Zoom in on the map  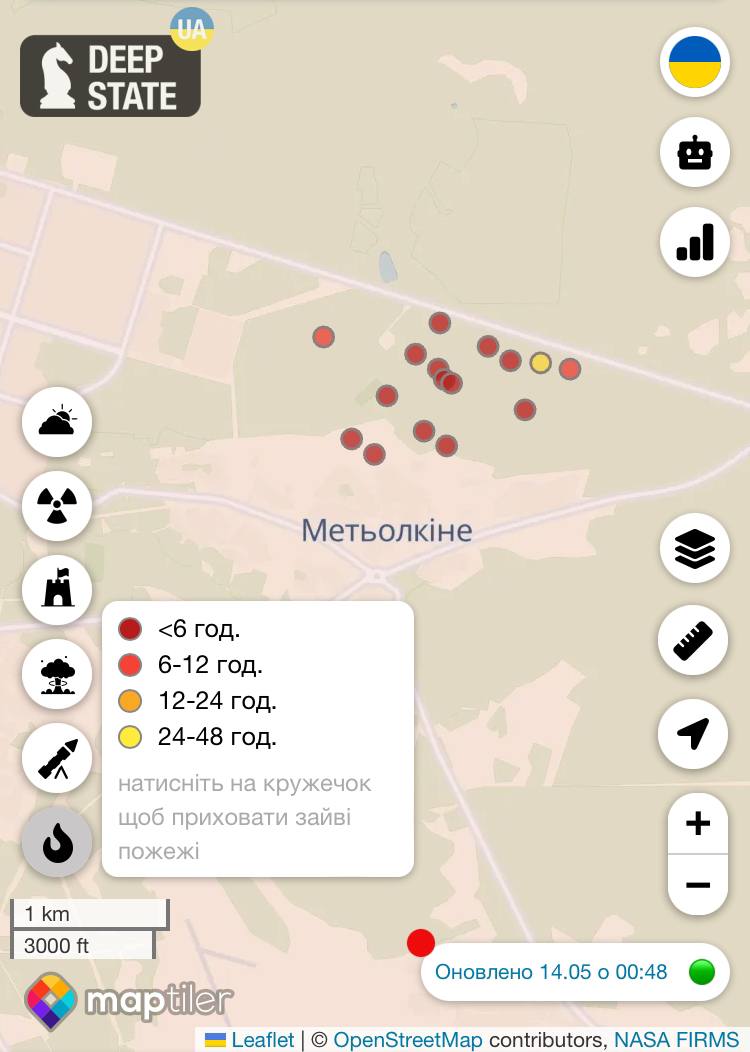(x=697, y=824)
